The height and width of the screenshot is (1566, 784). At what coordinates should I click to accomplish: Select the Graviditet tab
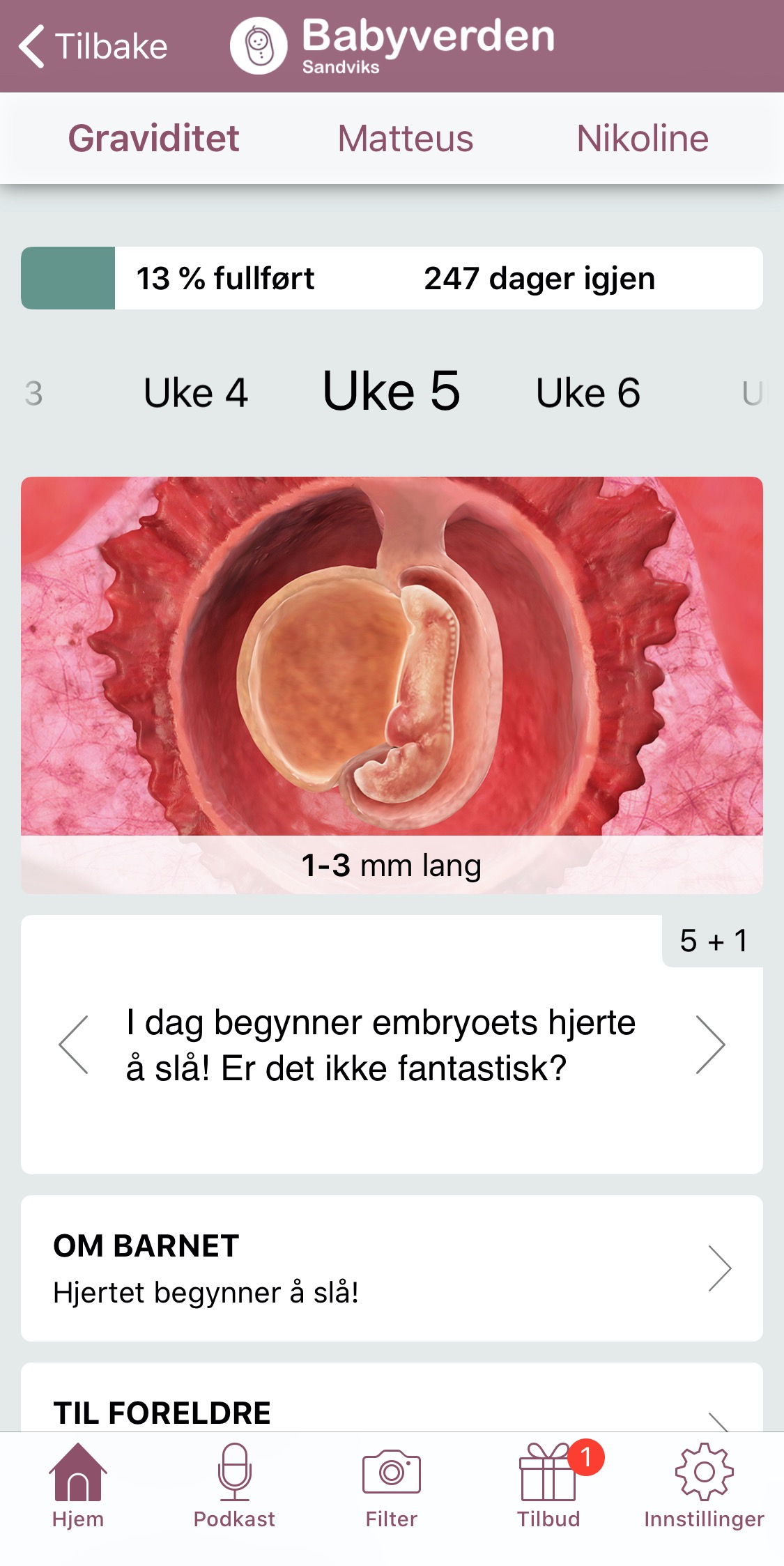tap(153, 138)
